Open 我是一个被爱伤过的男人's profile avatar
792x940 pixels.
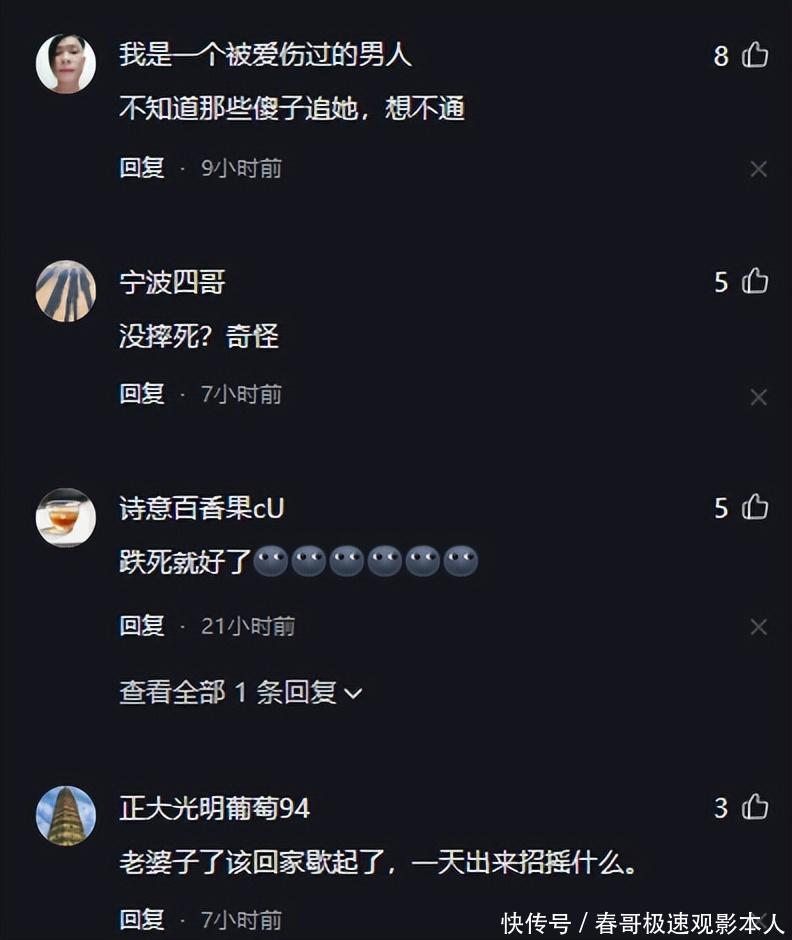tap(66, 64)
